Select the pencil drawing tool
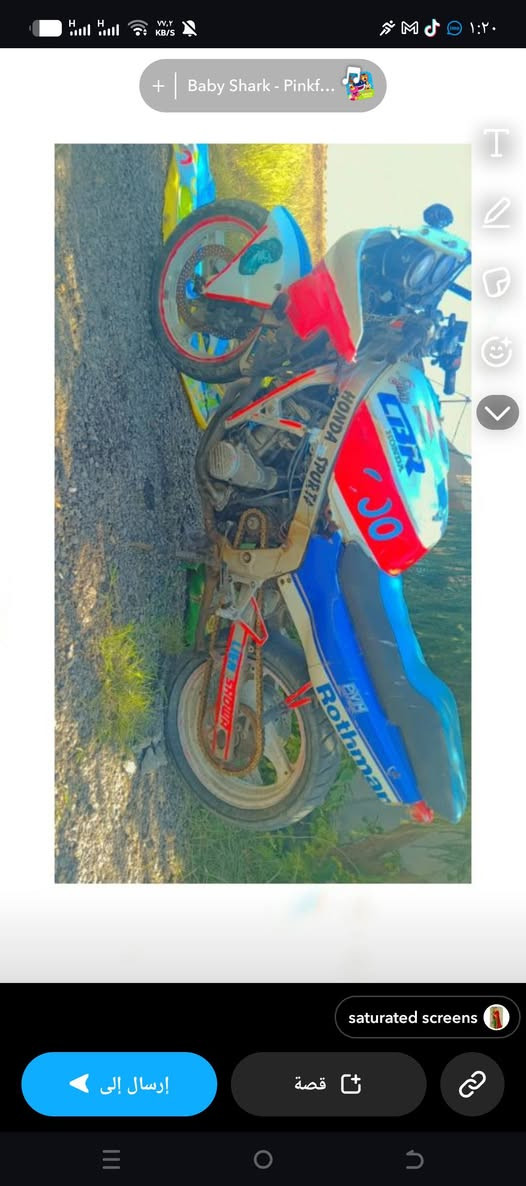 click(496, 213)
